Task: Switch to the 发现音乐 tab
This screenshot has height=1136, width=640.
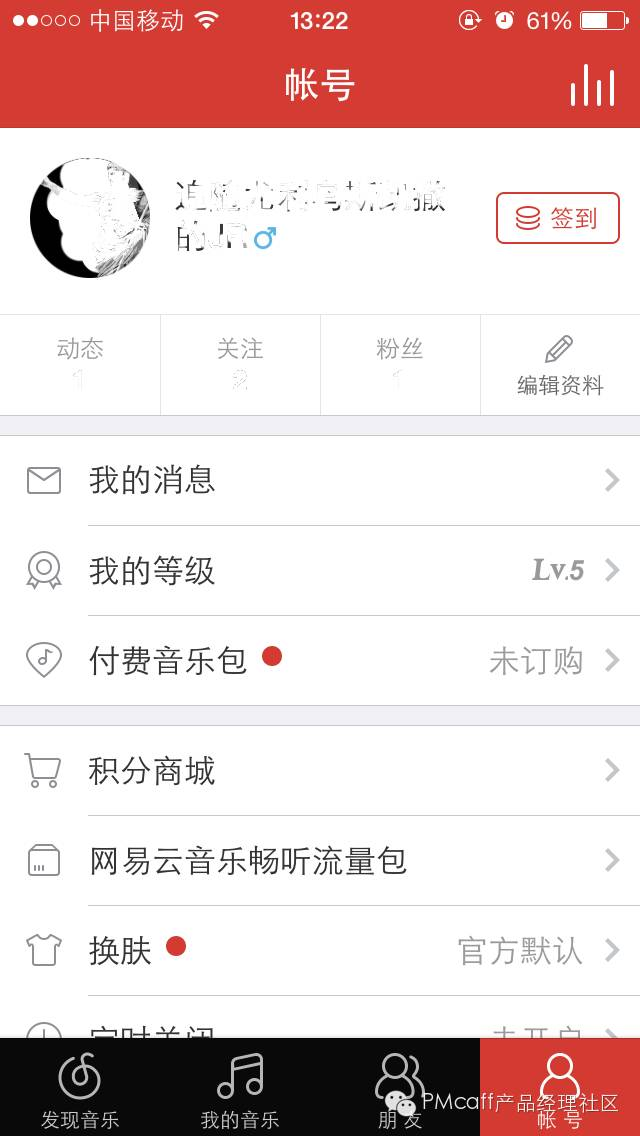Action: click(80, 1088)
